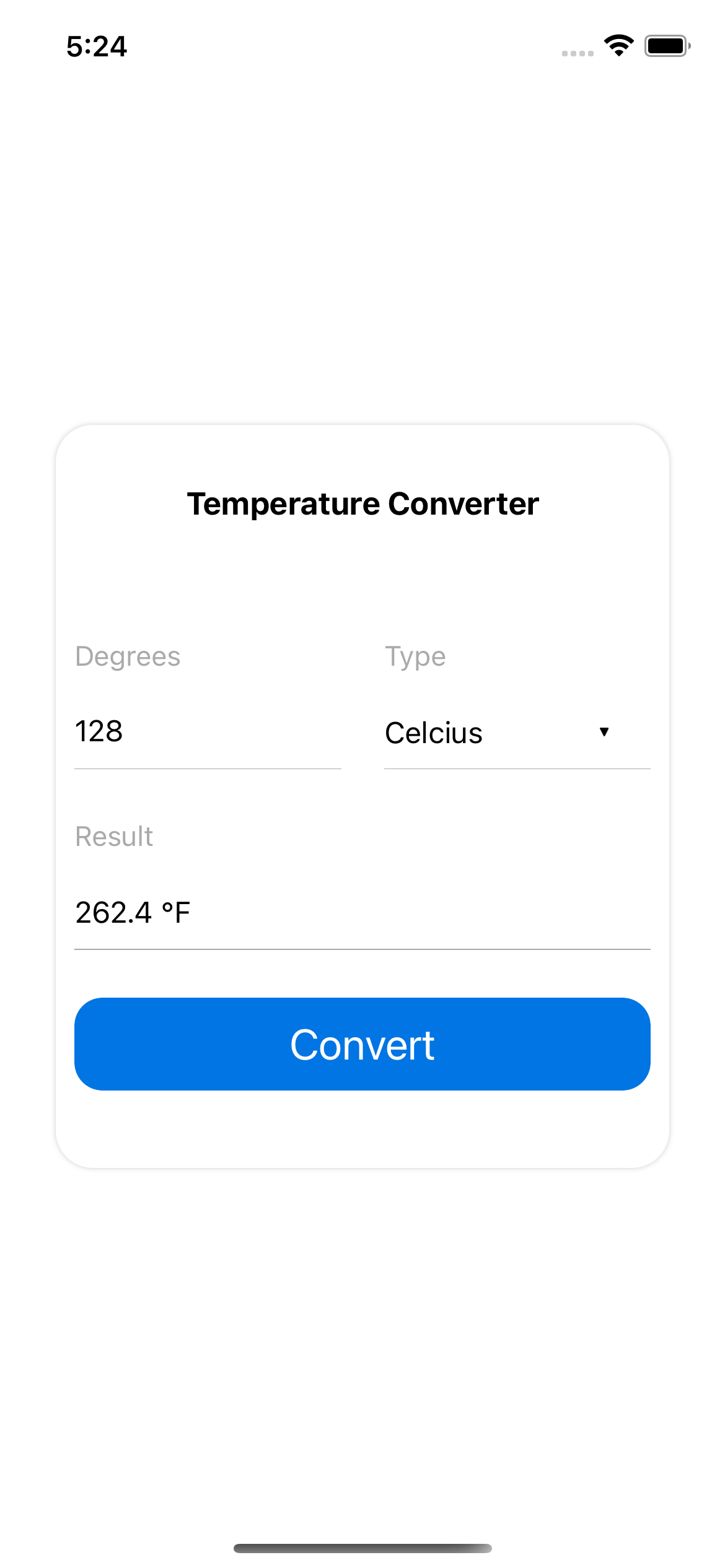Click the dropdown arrow next to Celcius

(x=604, y=733)
